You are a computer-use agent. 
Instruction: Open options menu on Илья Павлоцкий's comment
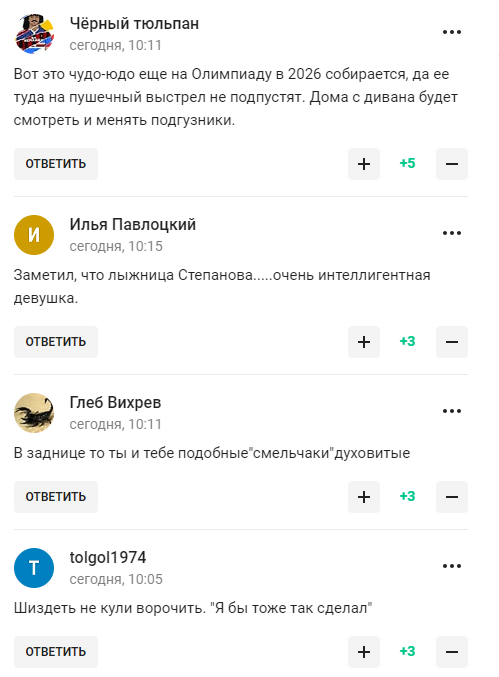452,233
